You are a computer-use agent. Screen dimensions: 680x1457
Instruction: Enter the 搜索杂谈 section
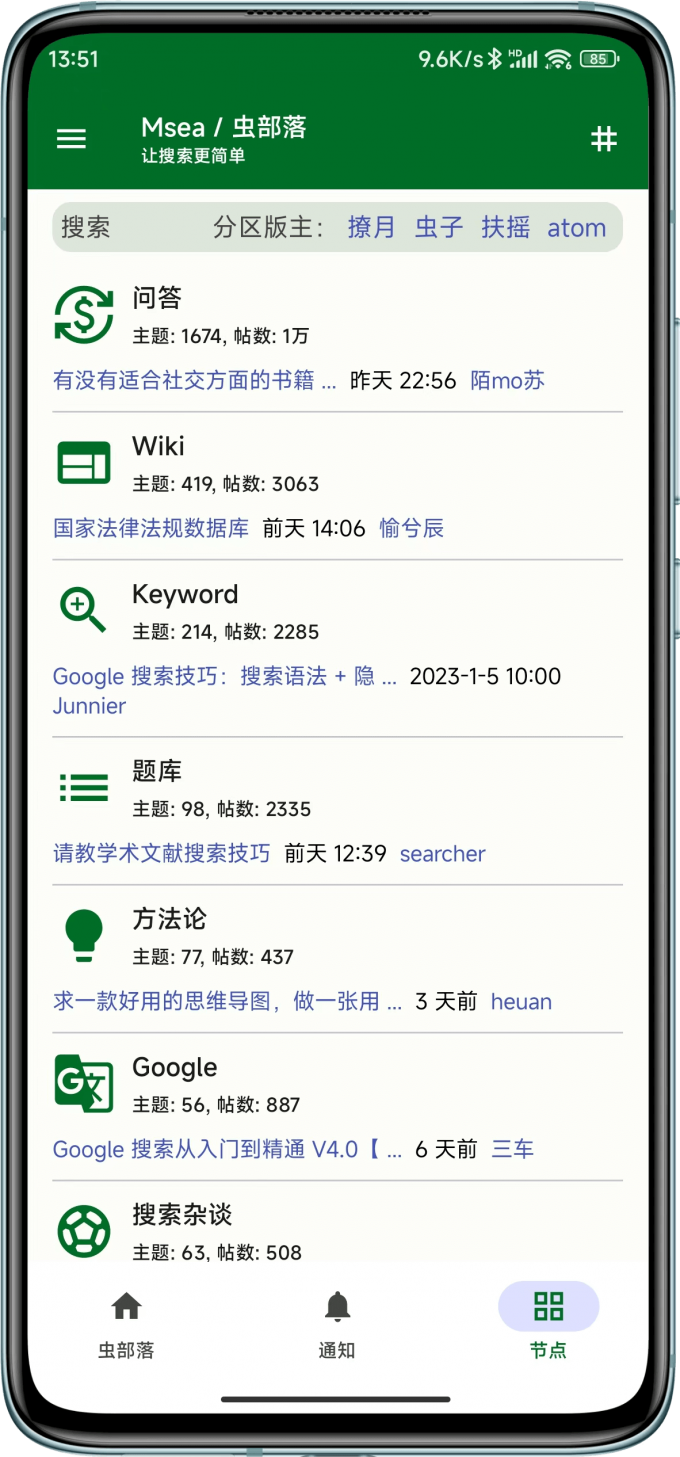(182, 1215)
